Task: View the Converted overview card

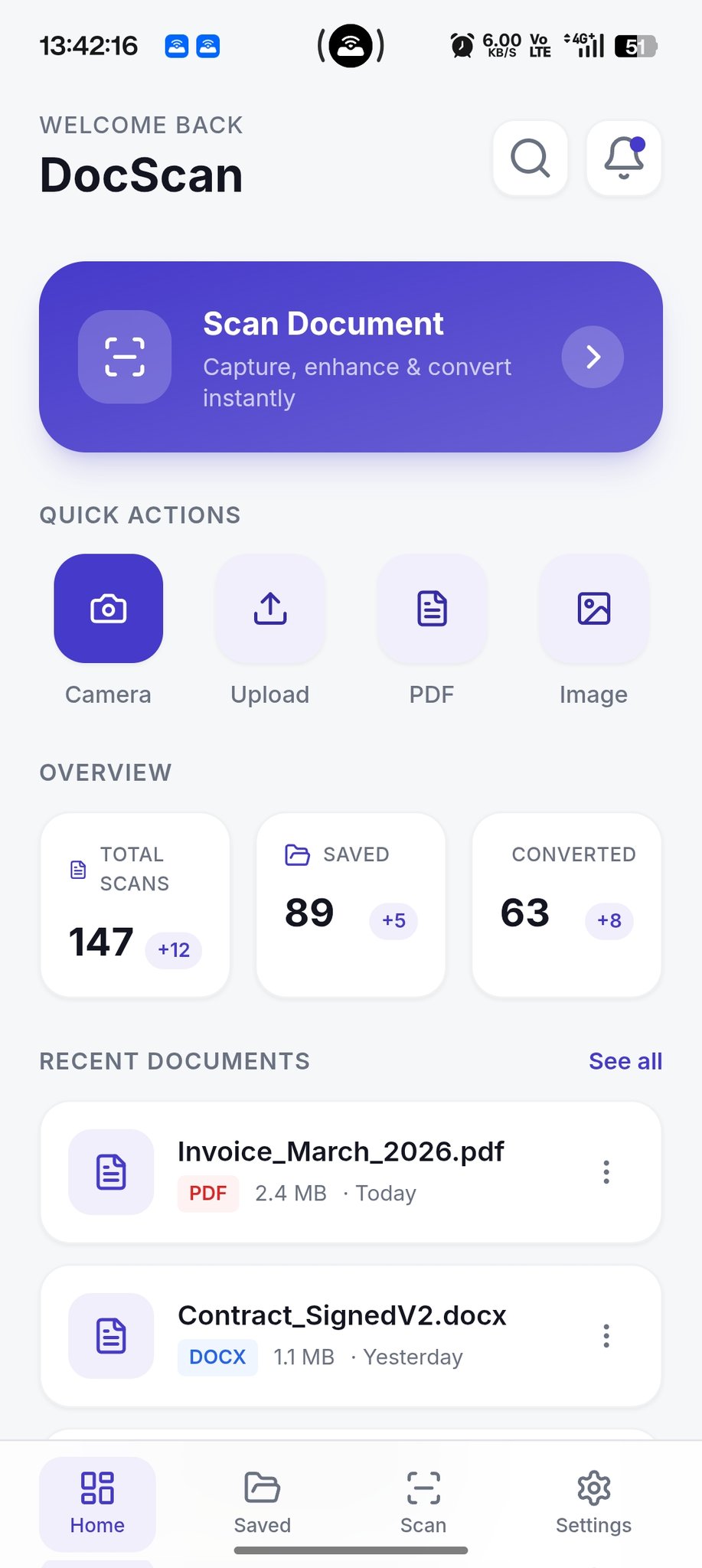Action: coord(566,905)
